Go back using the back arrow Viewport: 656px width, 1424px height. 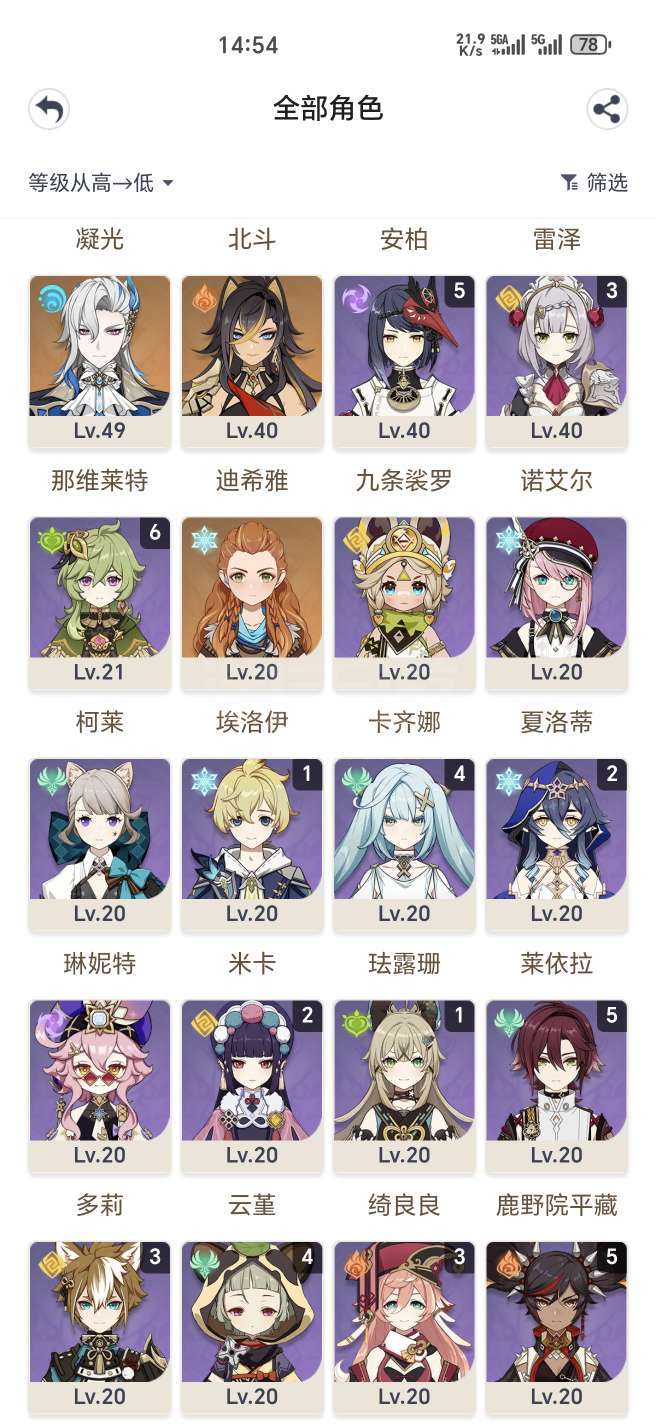(x=49, y=109)
